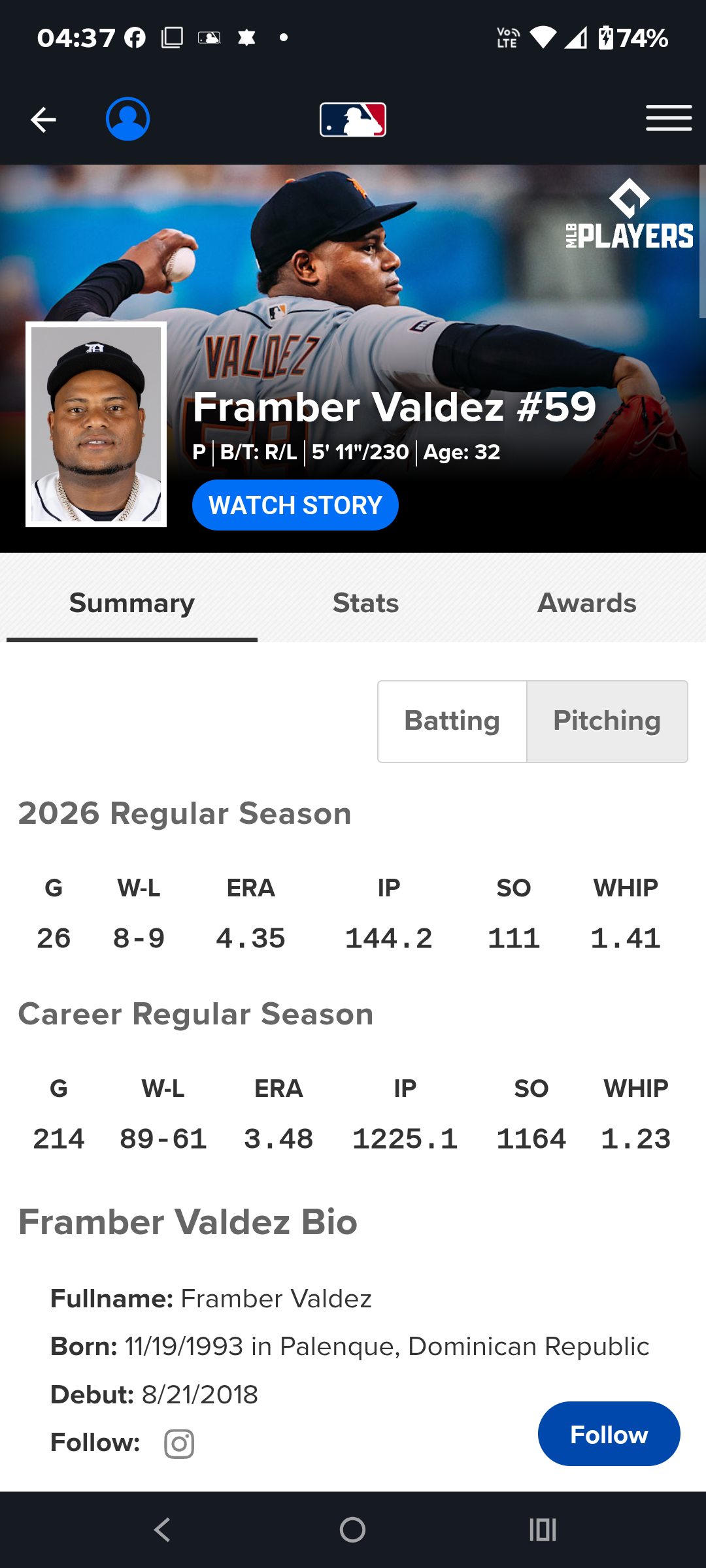The width and height of the screenshot is (706, 1568).
Task: Open the user account profile icon
Action: [128, 119]
